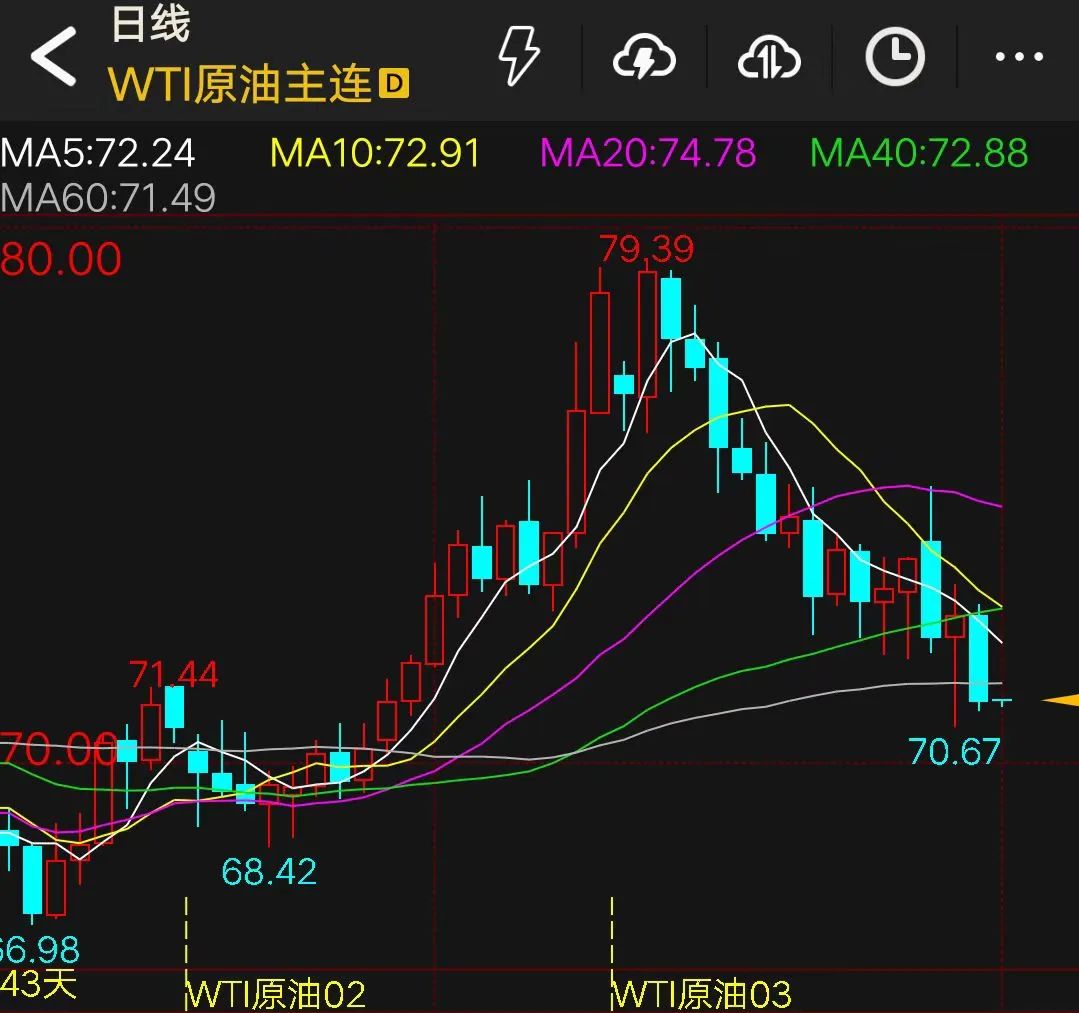Open the lightning bolt quick action
The image size is (1079, 1013).
519,56
